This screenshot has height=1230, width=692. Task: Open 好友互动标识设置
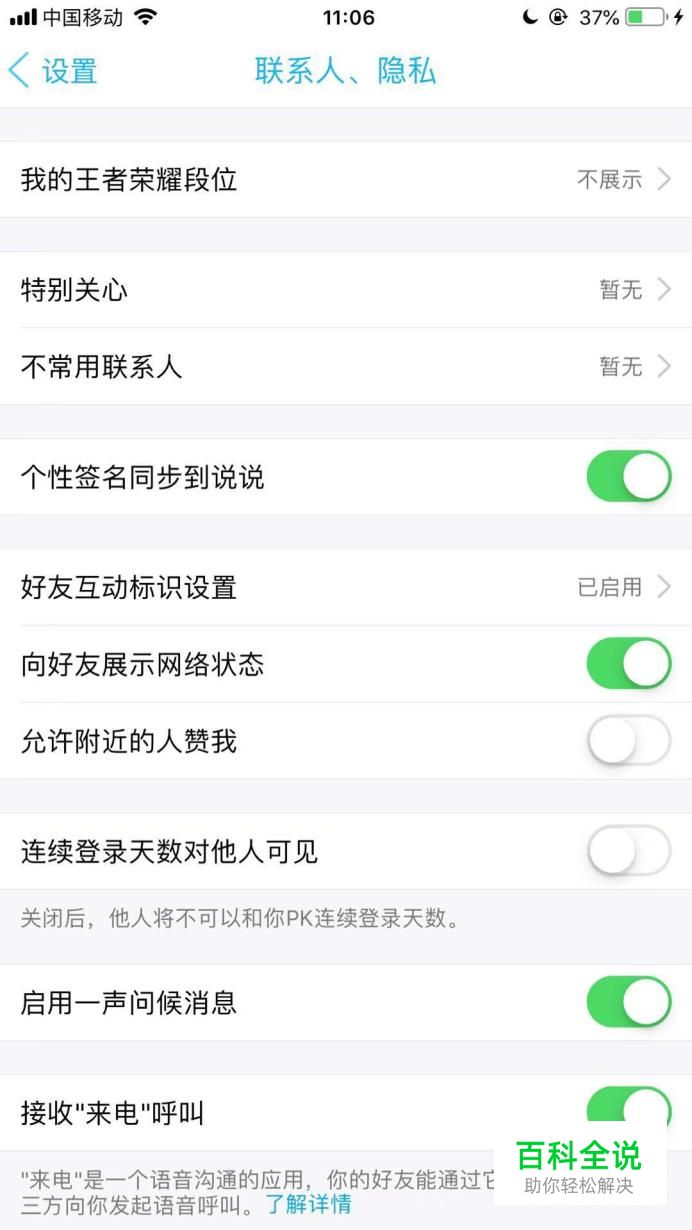346,587
